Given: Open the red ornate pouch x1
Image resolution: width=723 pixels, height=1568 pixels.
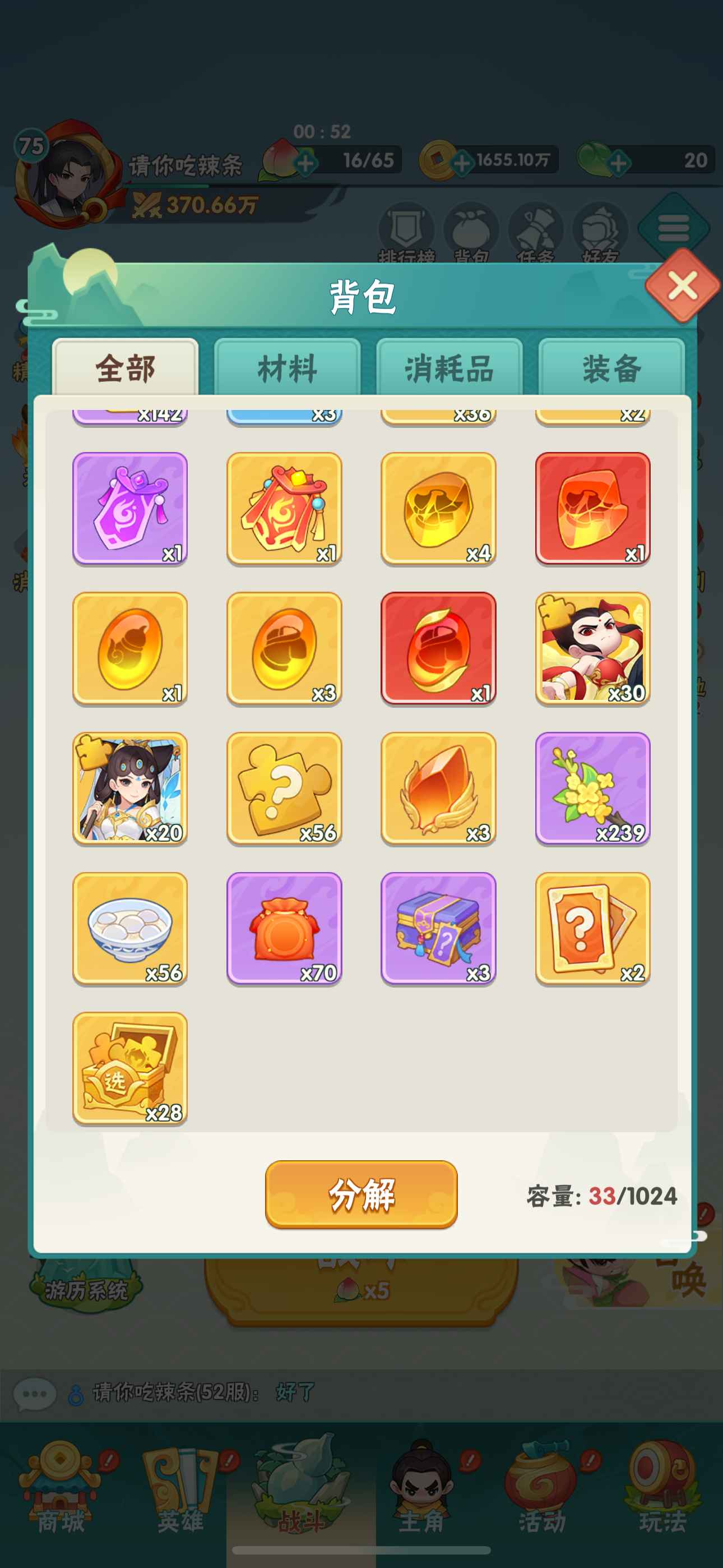Looking at the screenshot, I should (x=284, y=508).
